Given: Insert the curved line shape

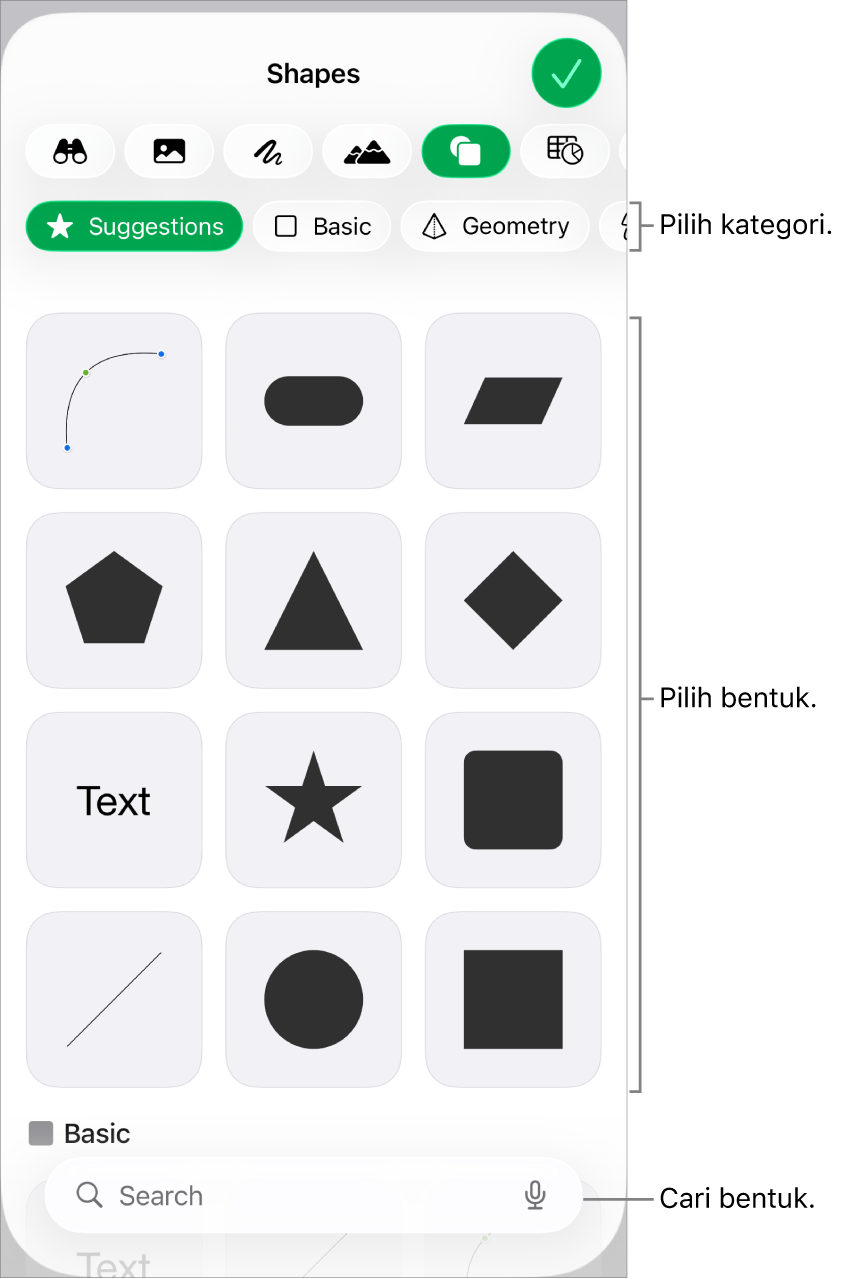Looking at the screenshot, I should 114,401.
